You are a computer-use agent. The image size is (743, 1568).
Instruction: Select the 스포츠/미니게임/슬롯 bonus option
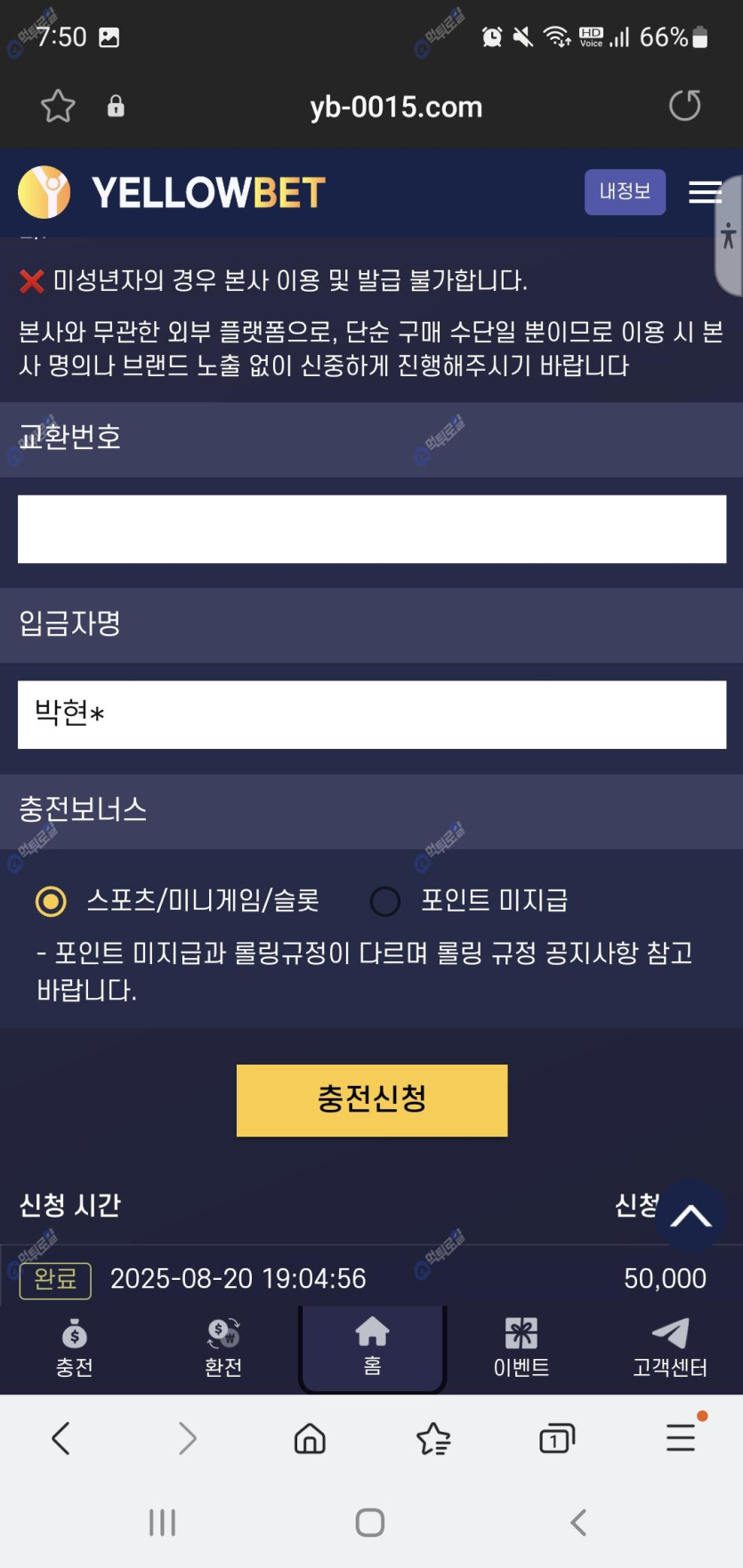tap(52, 902)
